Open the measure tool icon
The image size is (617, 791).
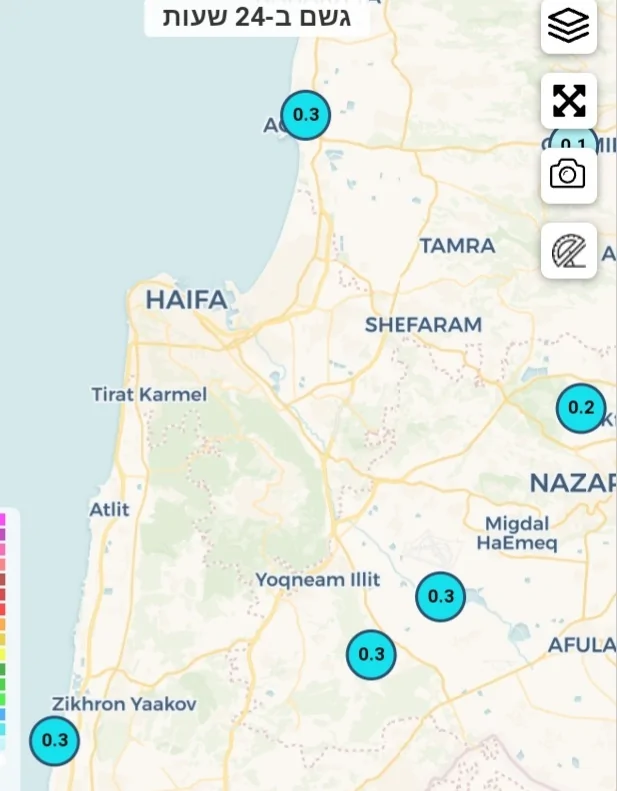pos(568,250)
